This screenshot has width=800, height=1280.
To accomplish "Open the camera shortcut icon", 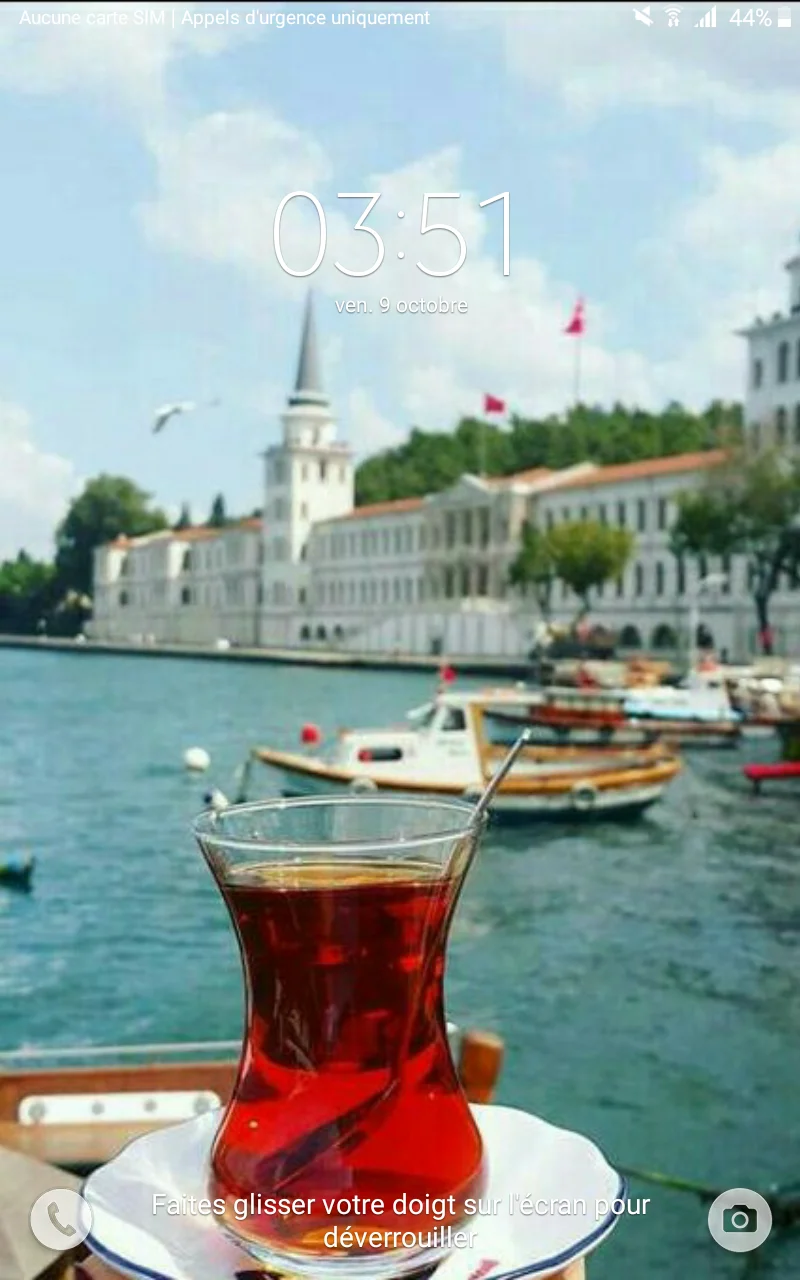I will pos(739,1219).
